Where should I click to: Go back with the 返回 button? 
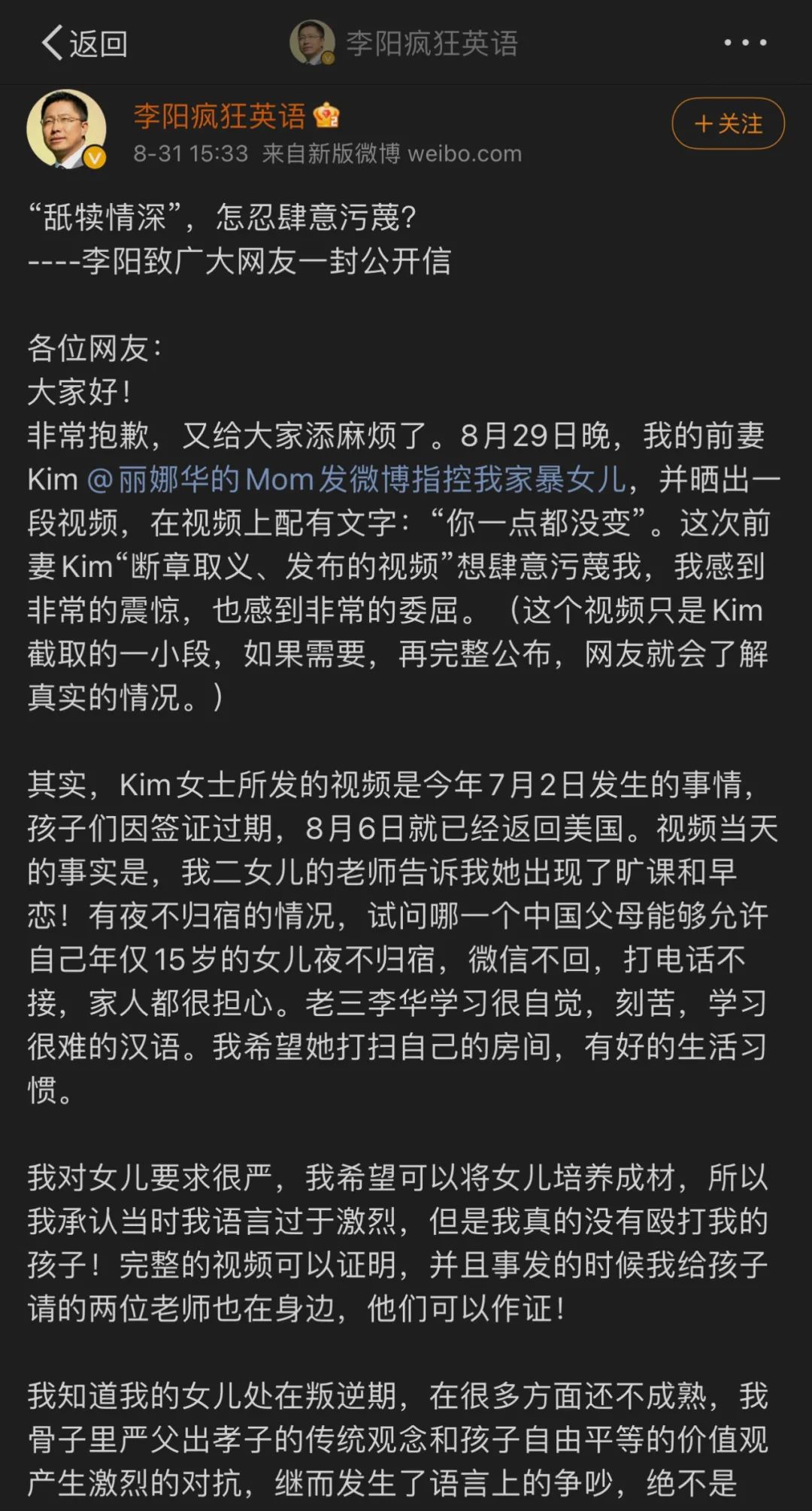click(83, 44)
